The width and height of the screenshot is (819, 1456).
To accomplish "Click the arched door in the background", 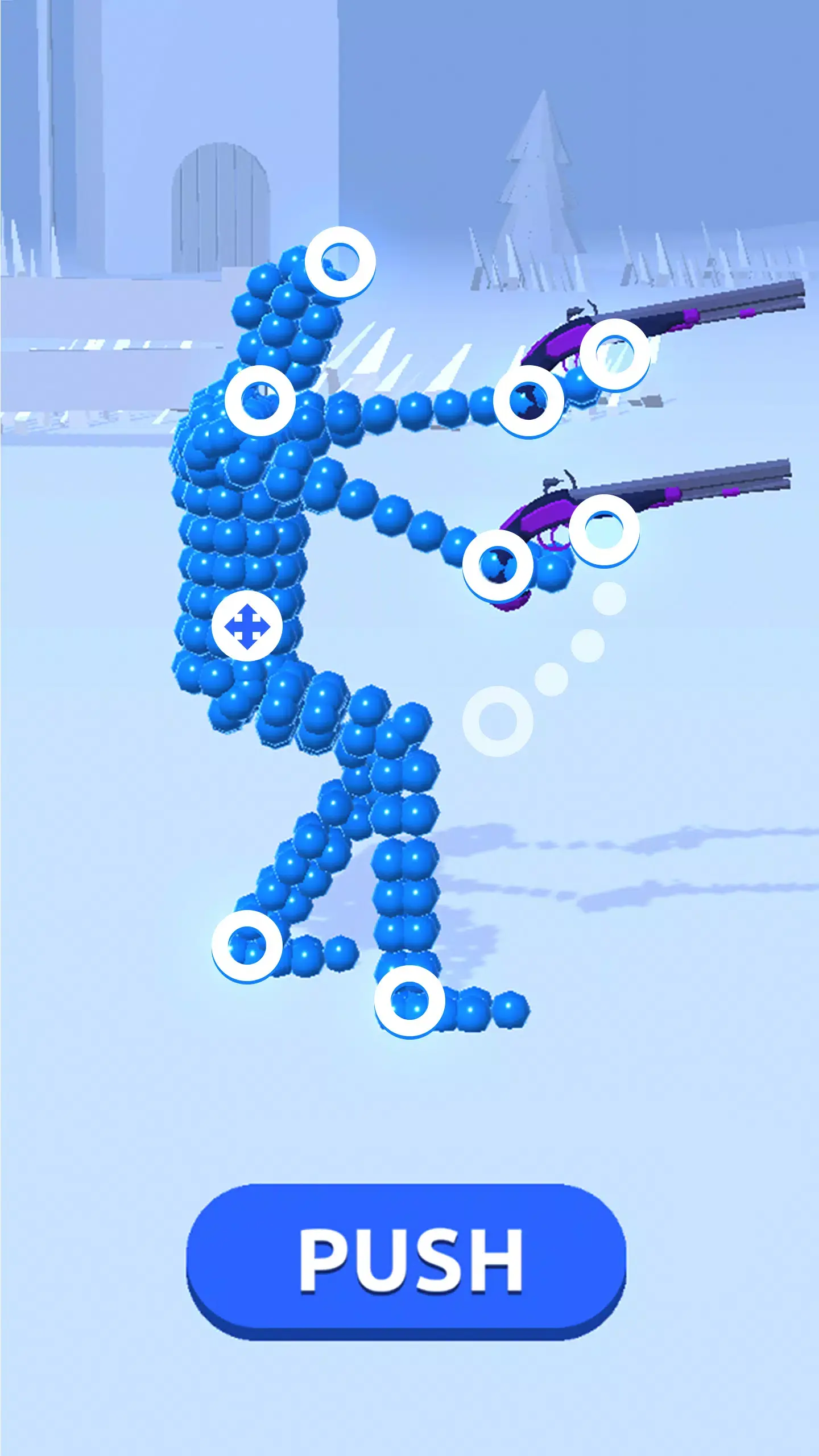I will [222, 210].
